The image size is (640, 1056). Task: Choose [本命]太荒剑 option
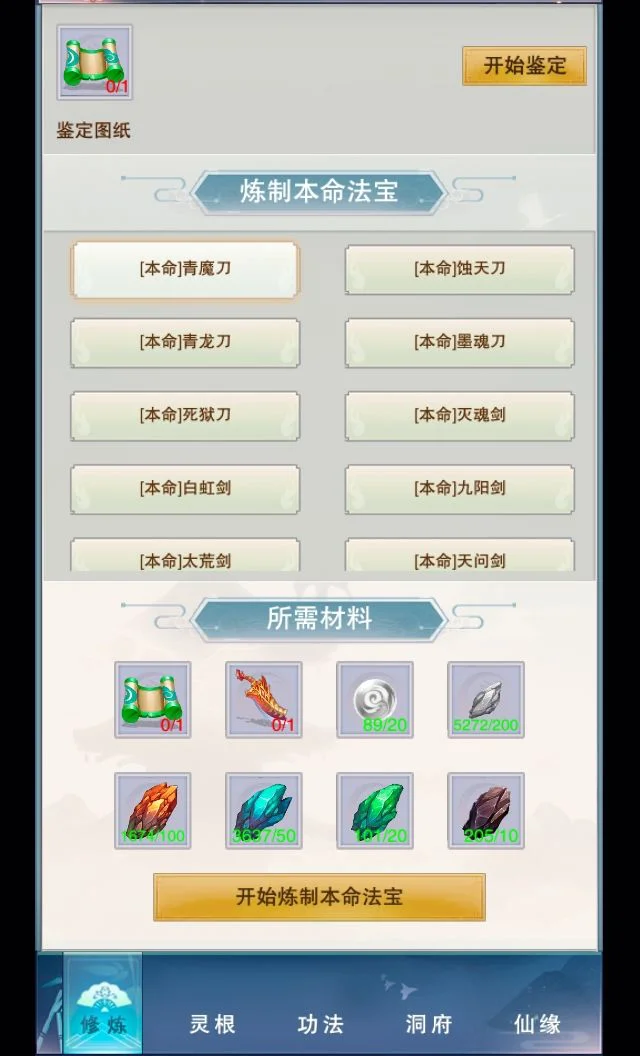click(x=185, y=558)
